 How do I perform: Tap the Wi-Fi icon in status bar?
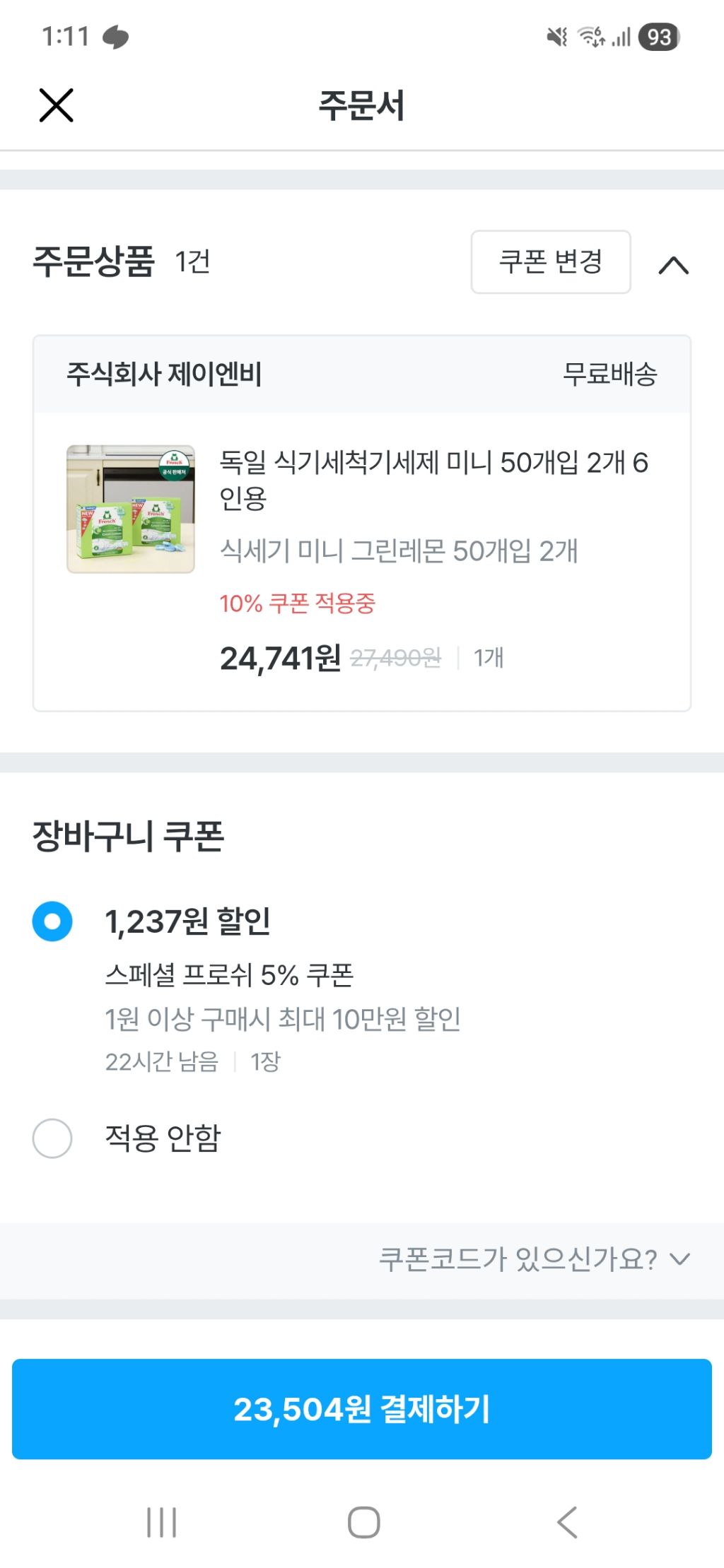point(592,37)
